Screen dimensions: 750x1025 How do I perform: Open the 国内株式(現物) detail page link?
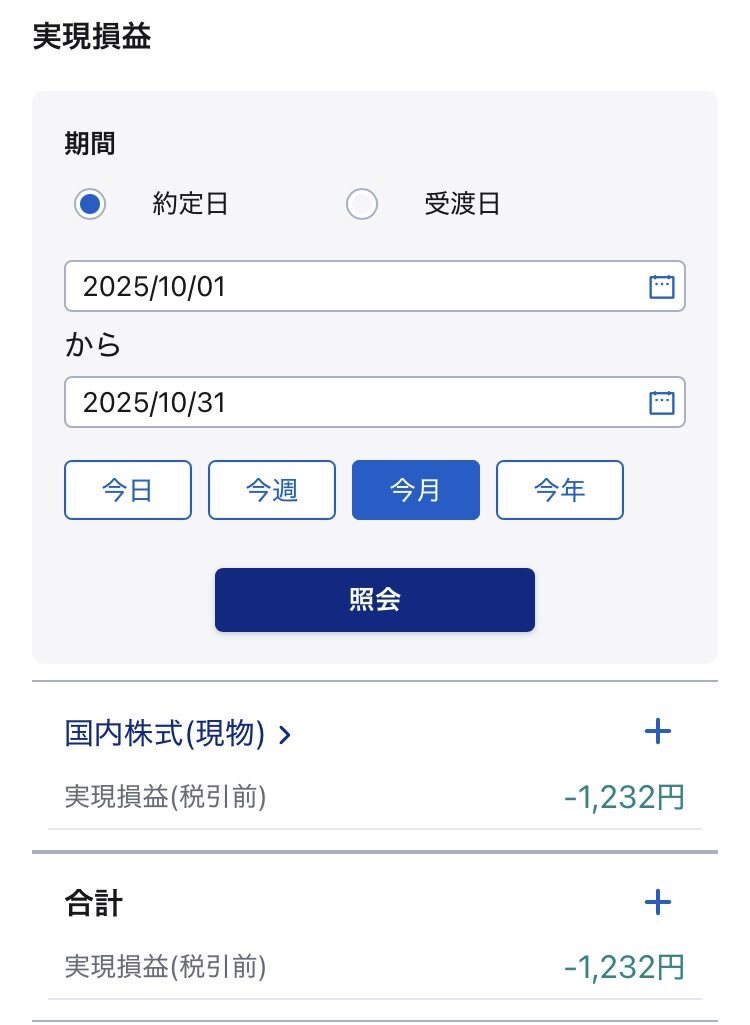tap(163, 732)
